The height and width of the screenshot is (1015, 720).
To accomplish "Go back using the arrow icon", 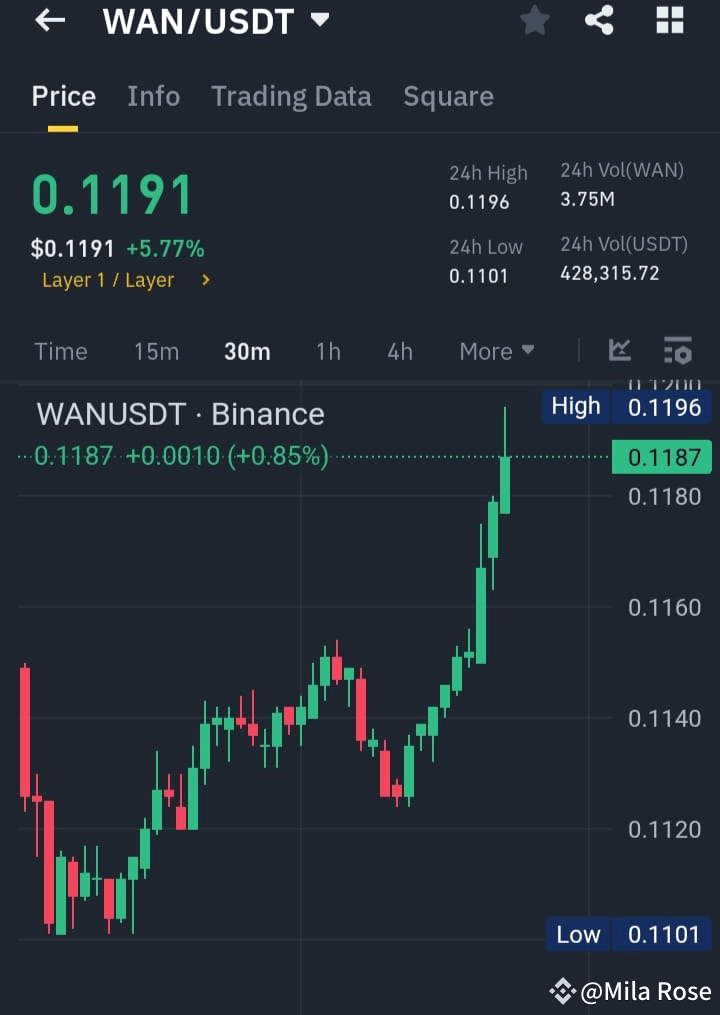I will pyautogui.click(x=49, y=21).
